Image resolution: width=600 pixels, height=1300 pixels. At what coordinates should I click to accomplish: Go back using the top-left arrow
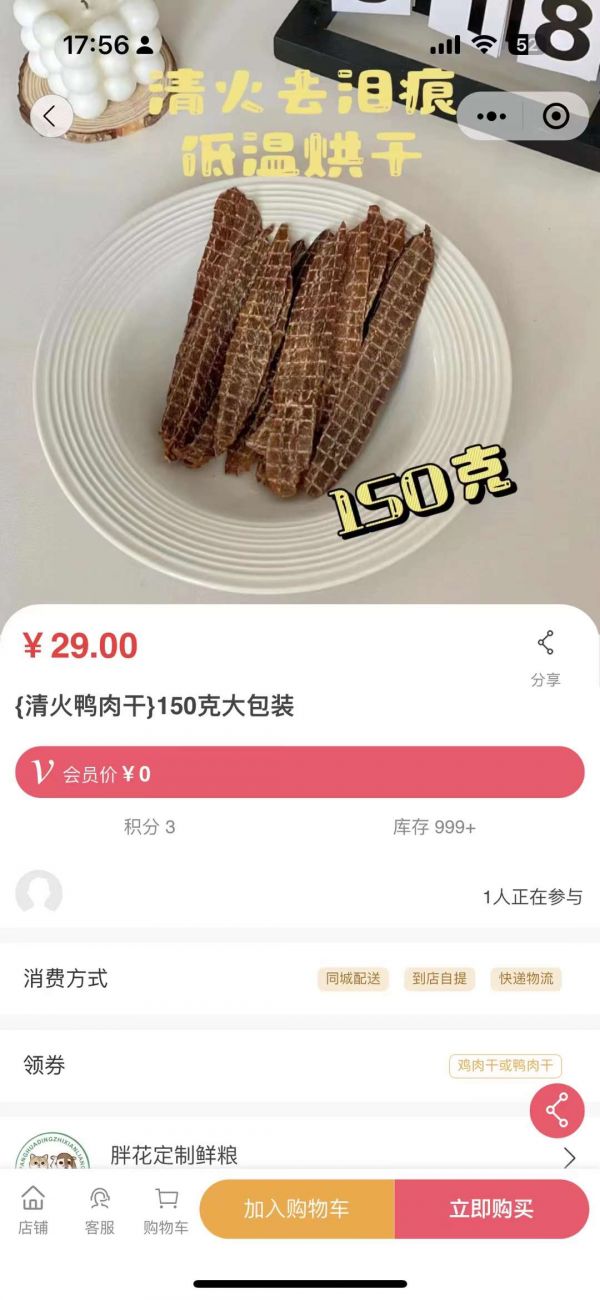coord(51,117)
